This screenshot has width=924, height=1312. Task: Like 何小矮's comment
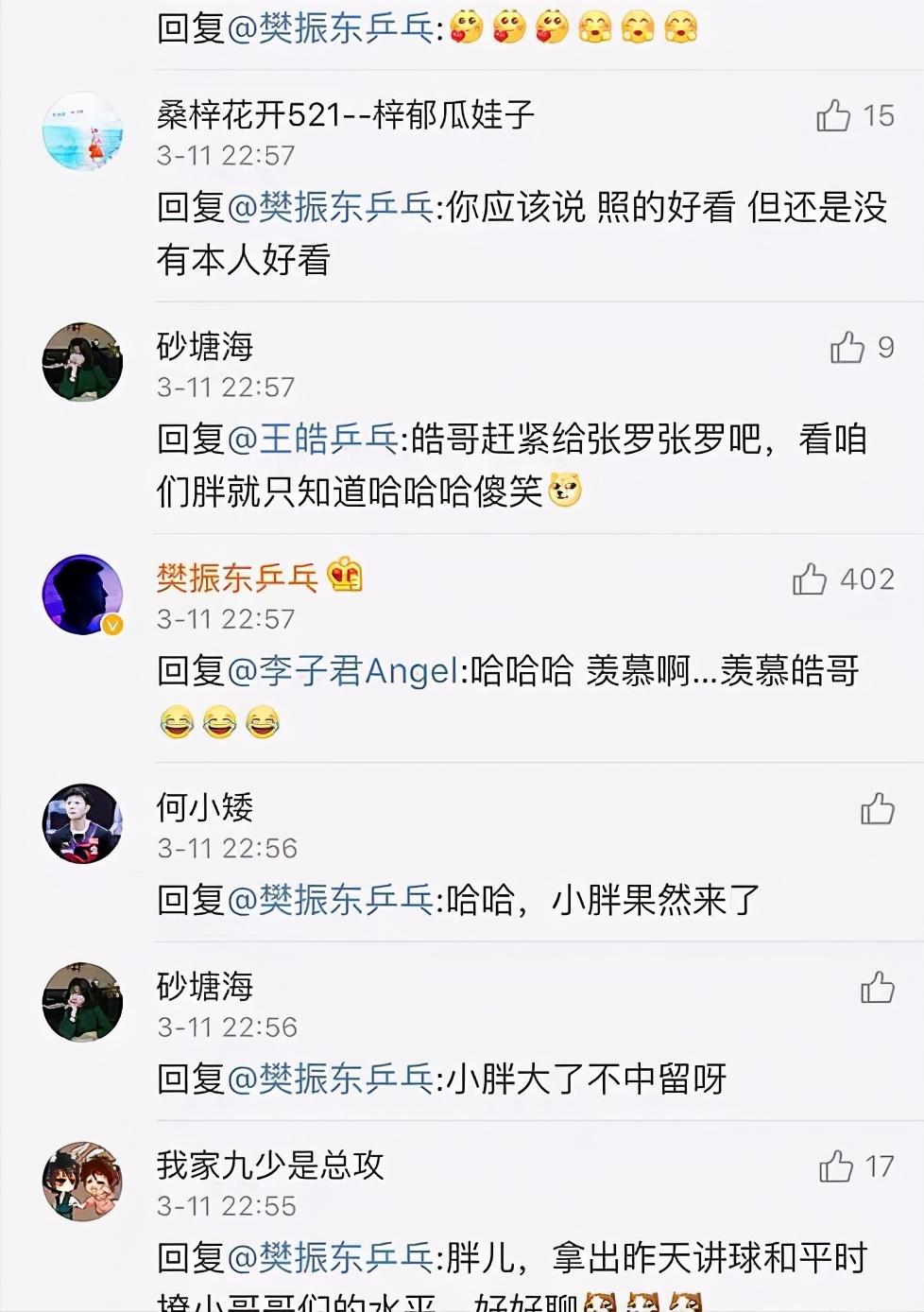(x=877, y=809)
